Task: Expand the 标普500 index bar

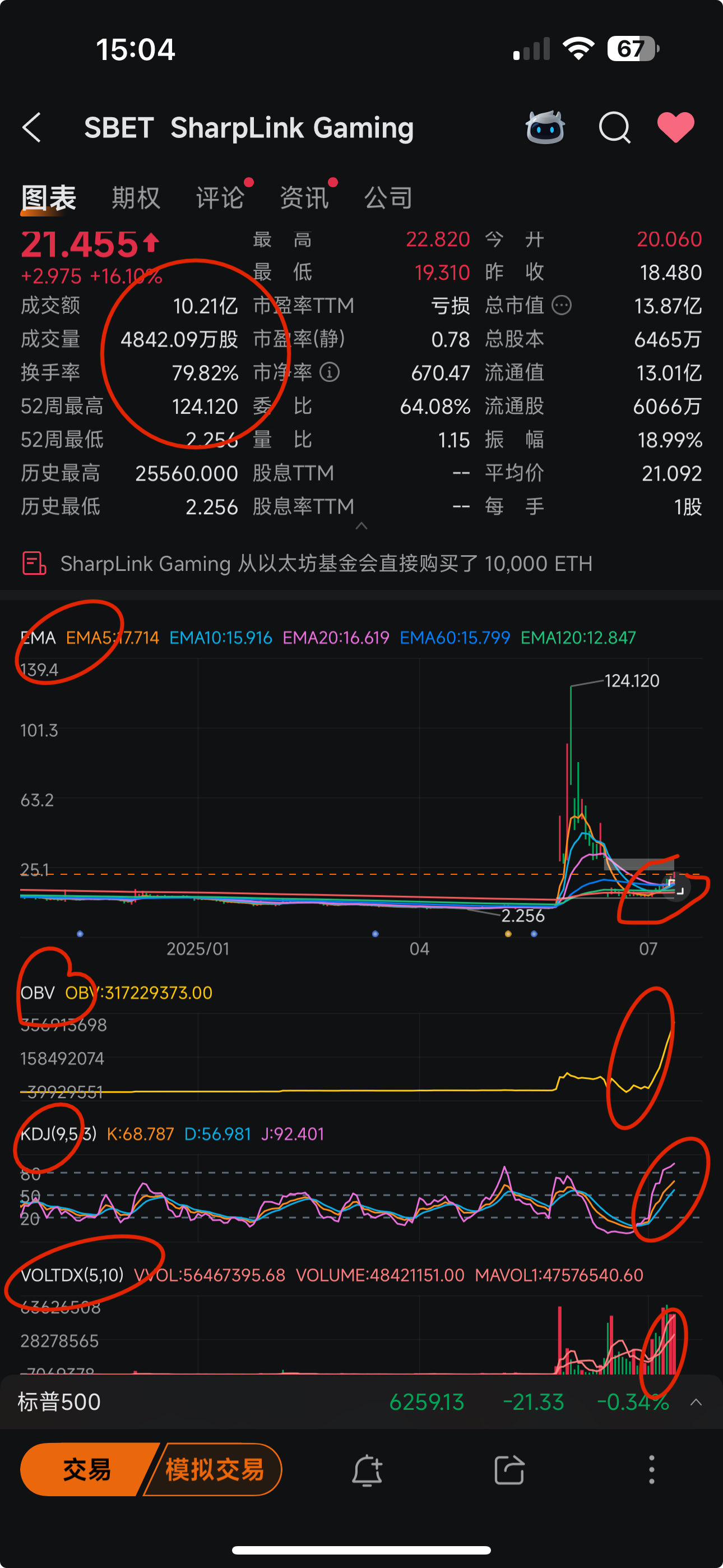Action: (696, 1402)
